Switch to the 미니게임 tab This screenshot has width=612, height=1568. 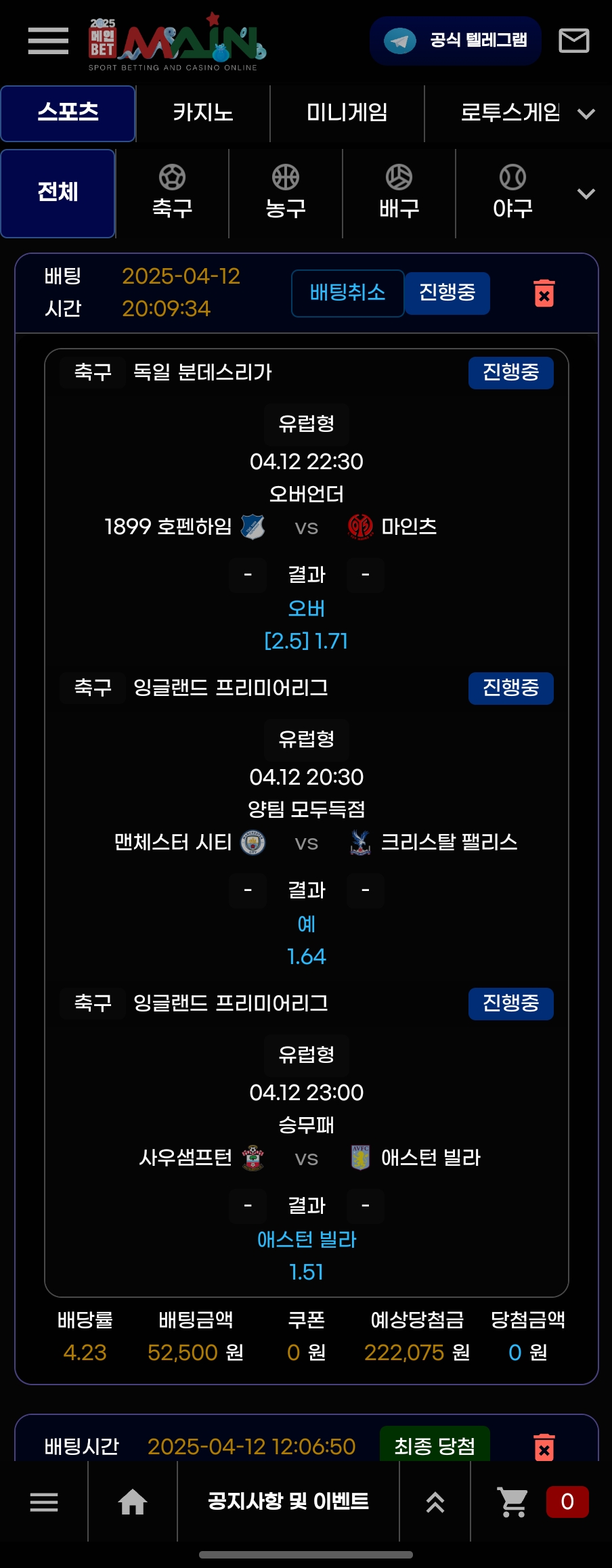pos(347,112)
